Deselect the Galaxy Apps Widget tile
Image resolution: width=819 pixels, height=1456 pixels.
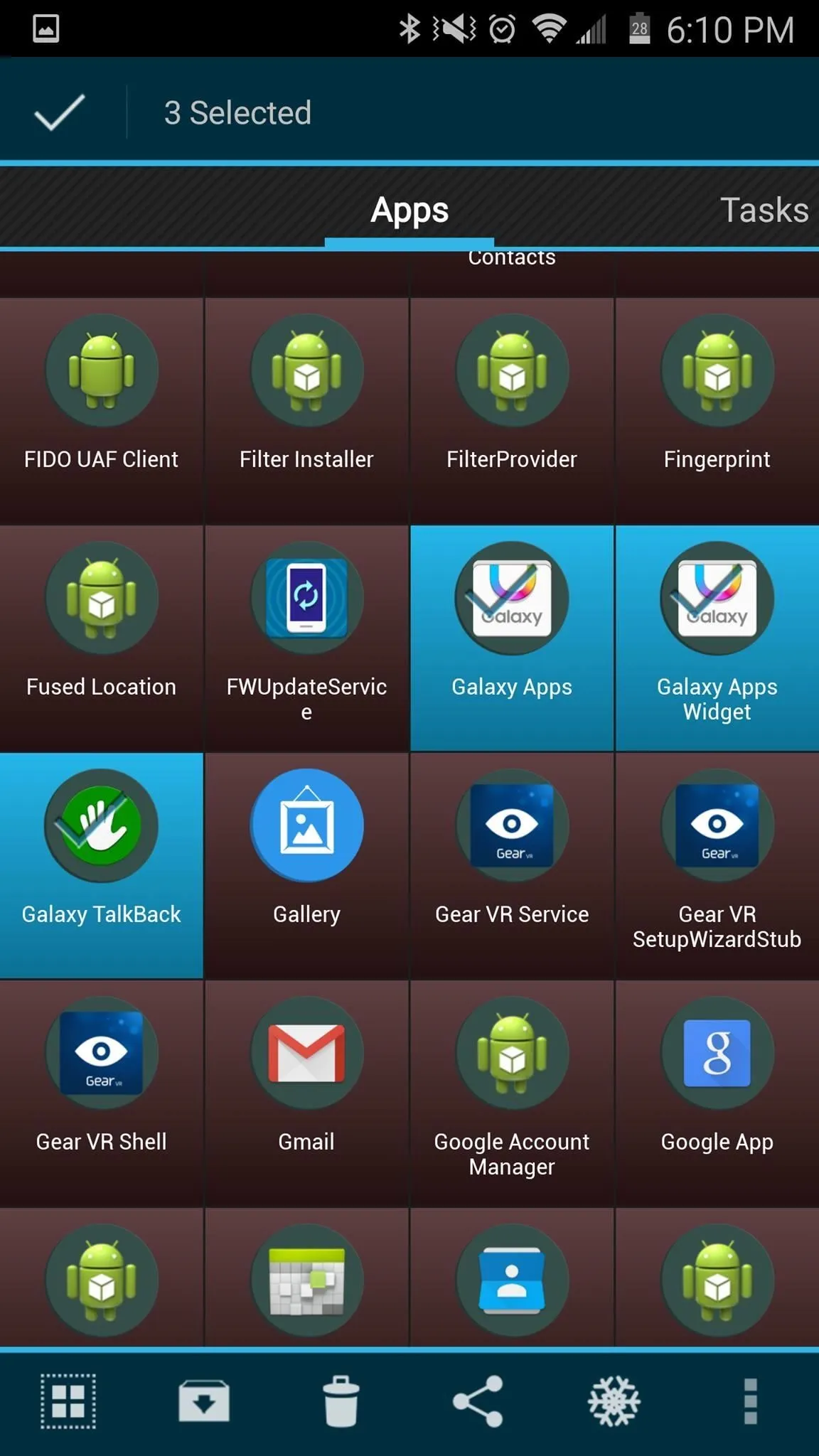717,638
